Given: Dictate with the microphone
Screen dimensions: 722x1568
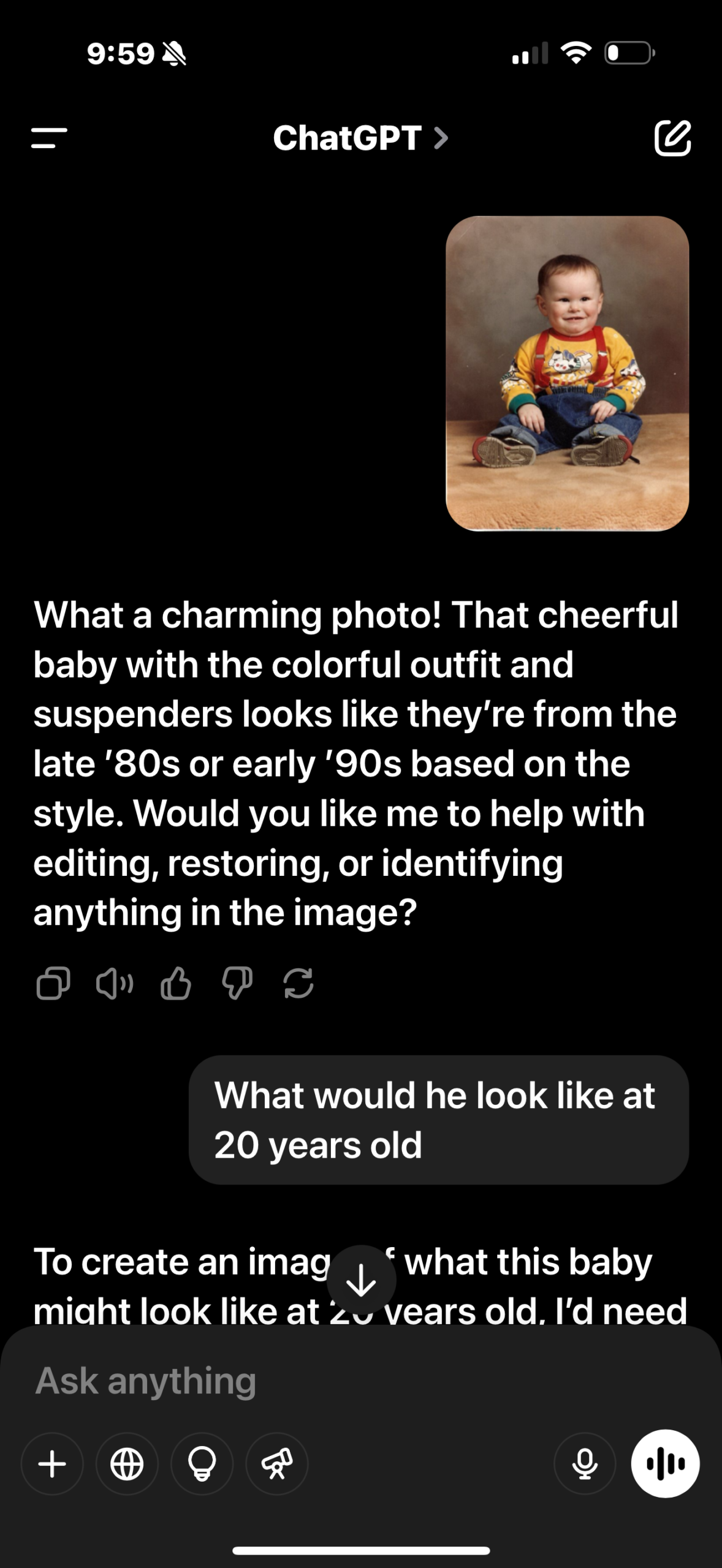Looking at the screenshot, I should click(x=585, y=1464).
